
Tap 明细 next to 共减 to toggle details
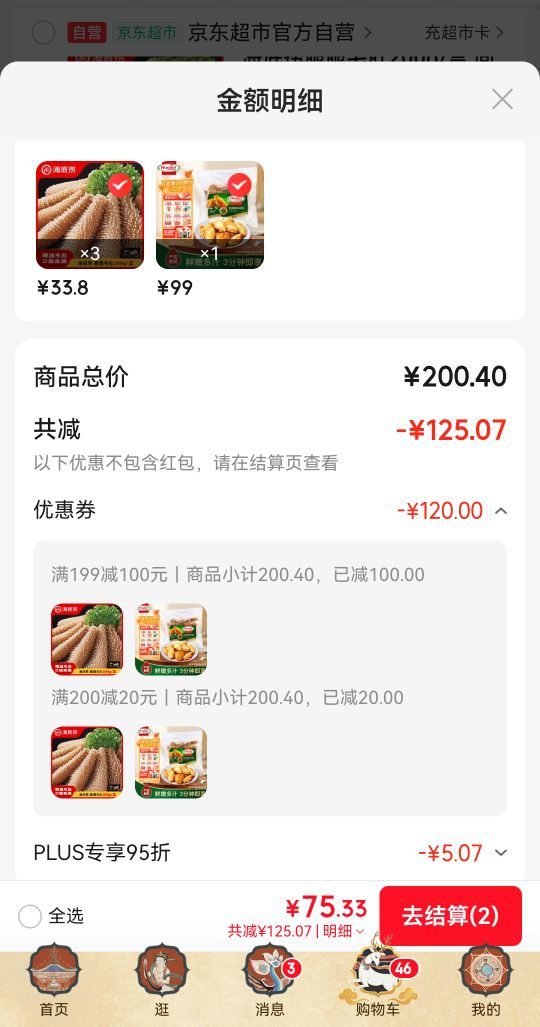(x=343, y=931)
